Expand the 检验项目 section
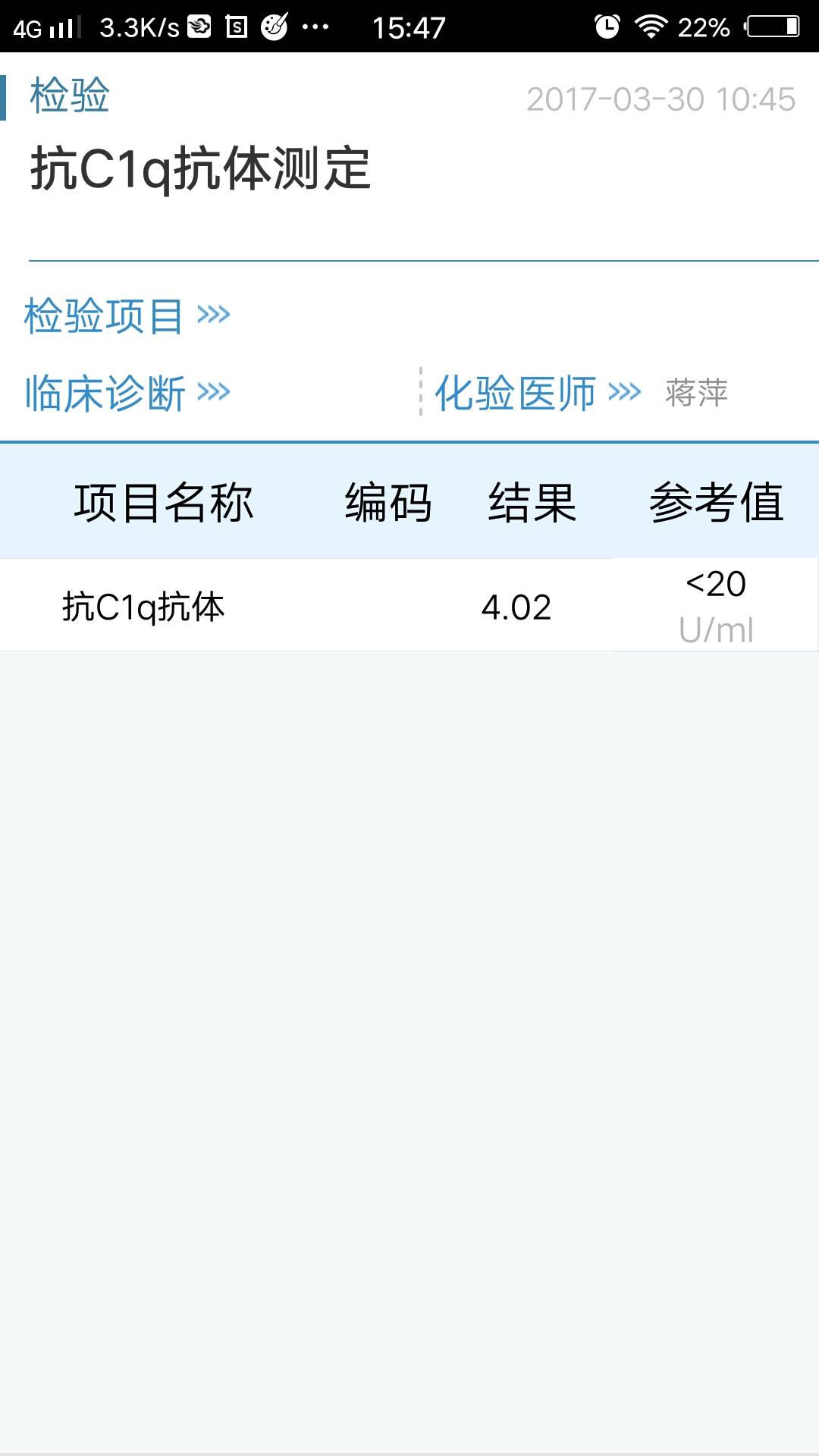819x1456 pixels. [x=127, y=315]
